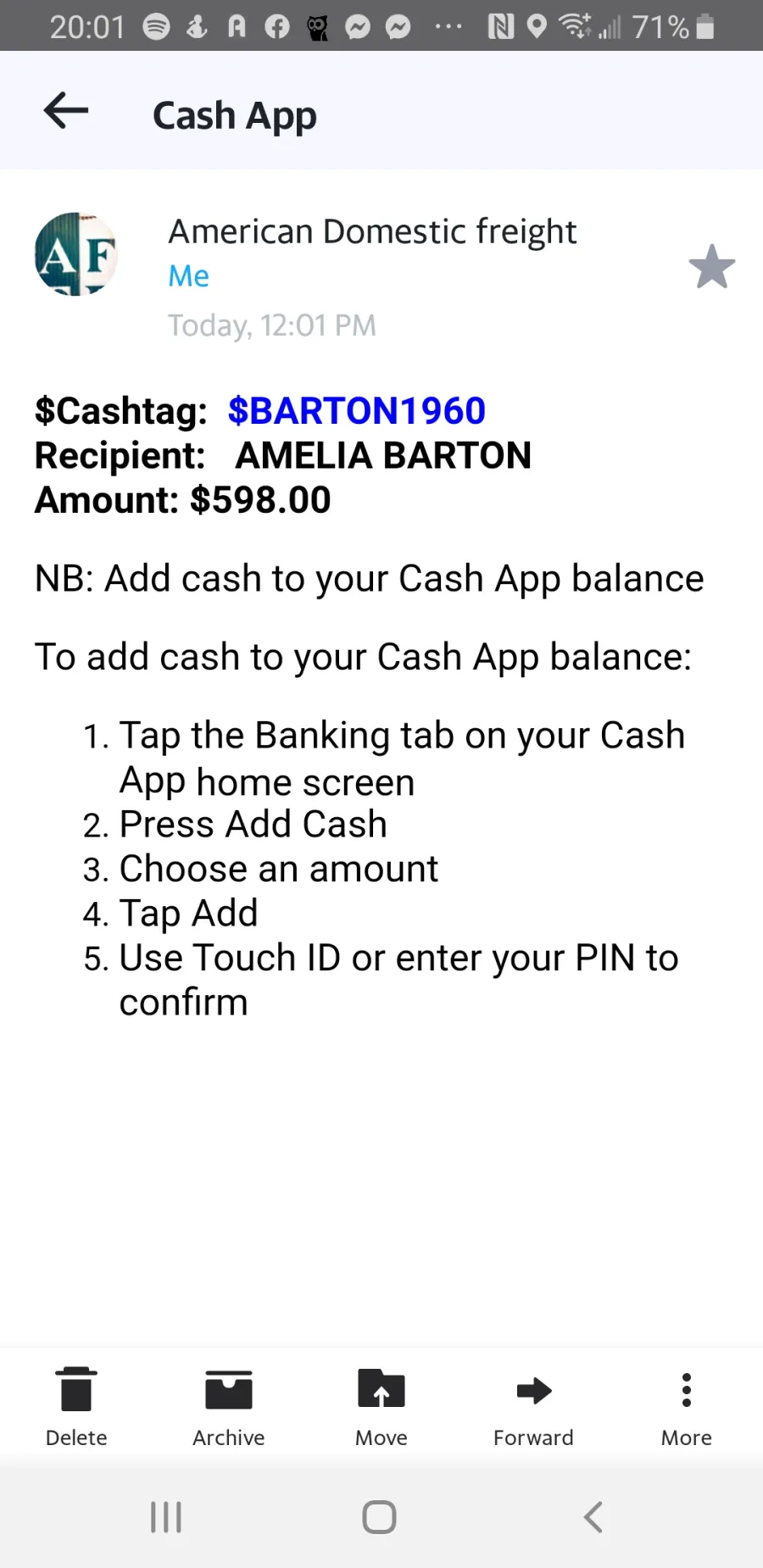Open the More options menu
This screenshot has height=1568, width=763.
coord(687,1407)
